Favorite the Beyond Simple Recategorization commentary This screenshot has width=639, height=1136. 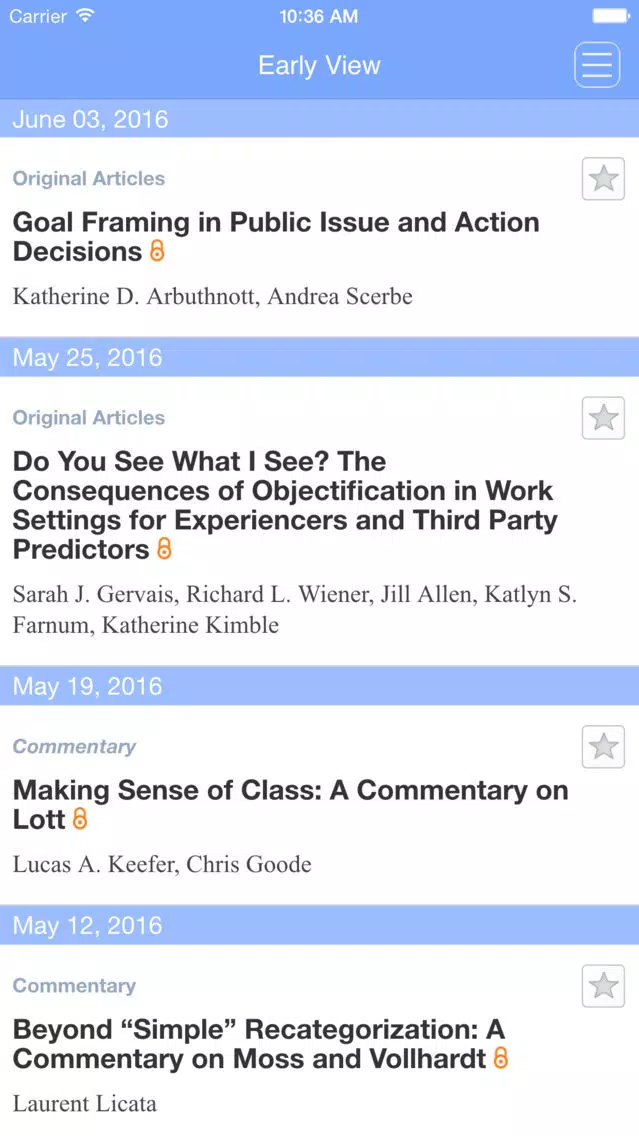(x=603, y=986)
